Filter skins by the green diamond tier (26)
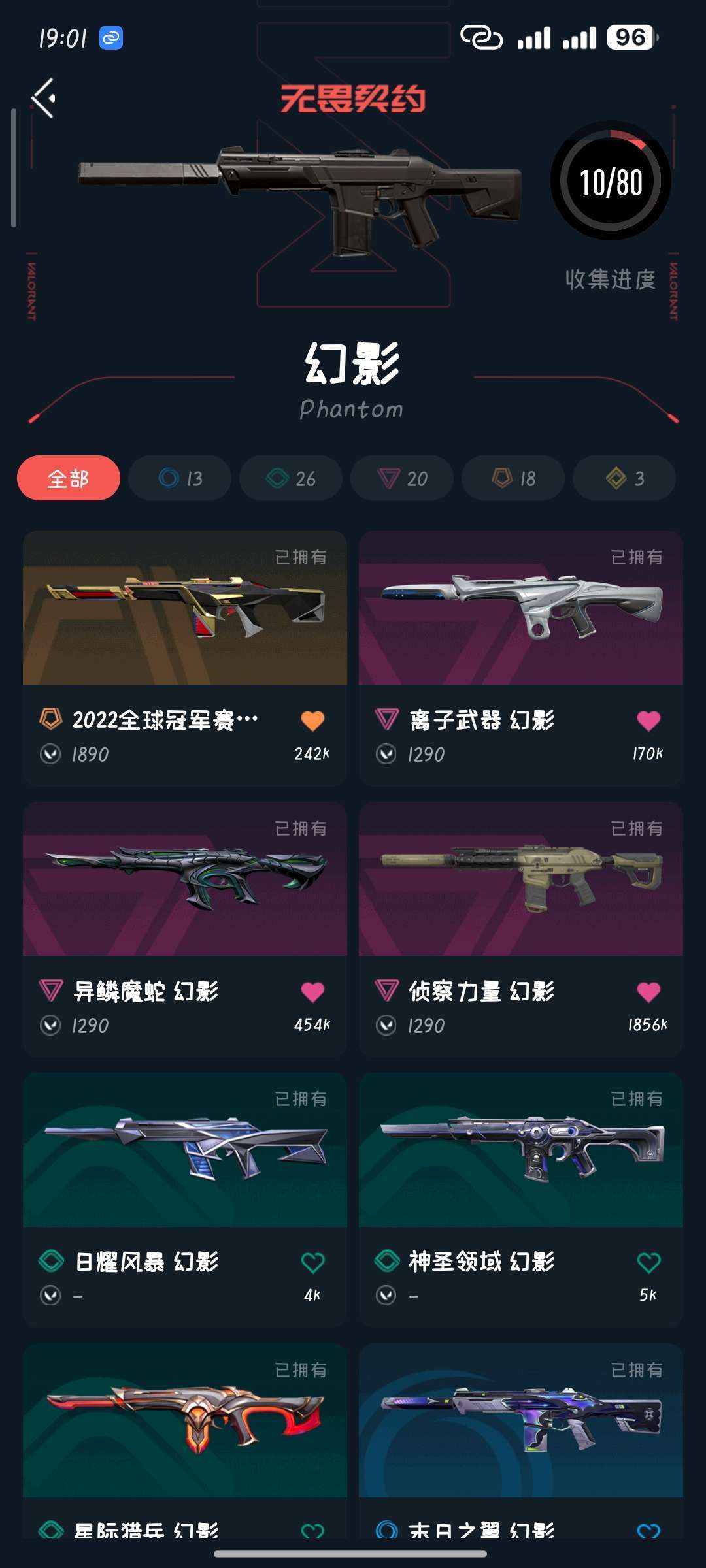This screenshot has width=706, height=1568. click(x=291, y=478)
